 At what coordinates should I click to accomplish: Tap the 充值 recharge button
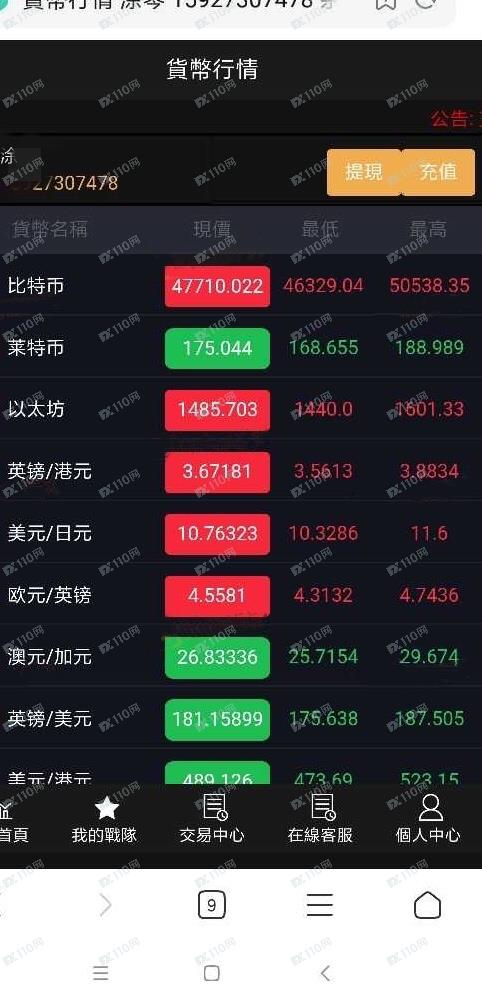[x=439, y=172]
